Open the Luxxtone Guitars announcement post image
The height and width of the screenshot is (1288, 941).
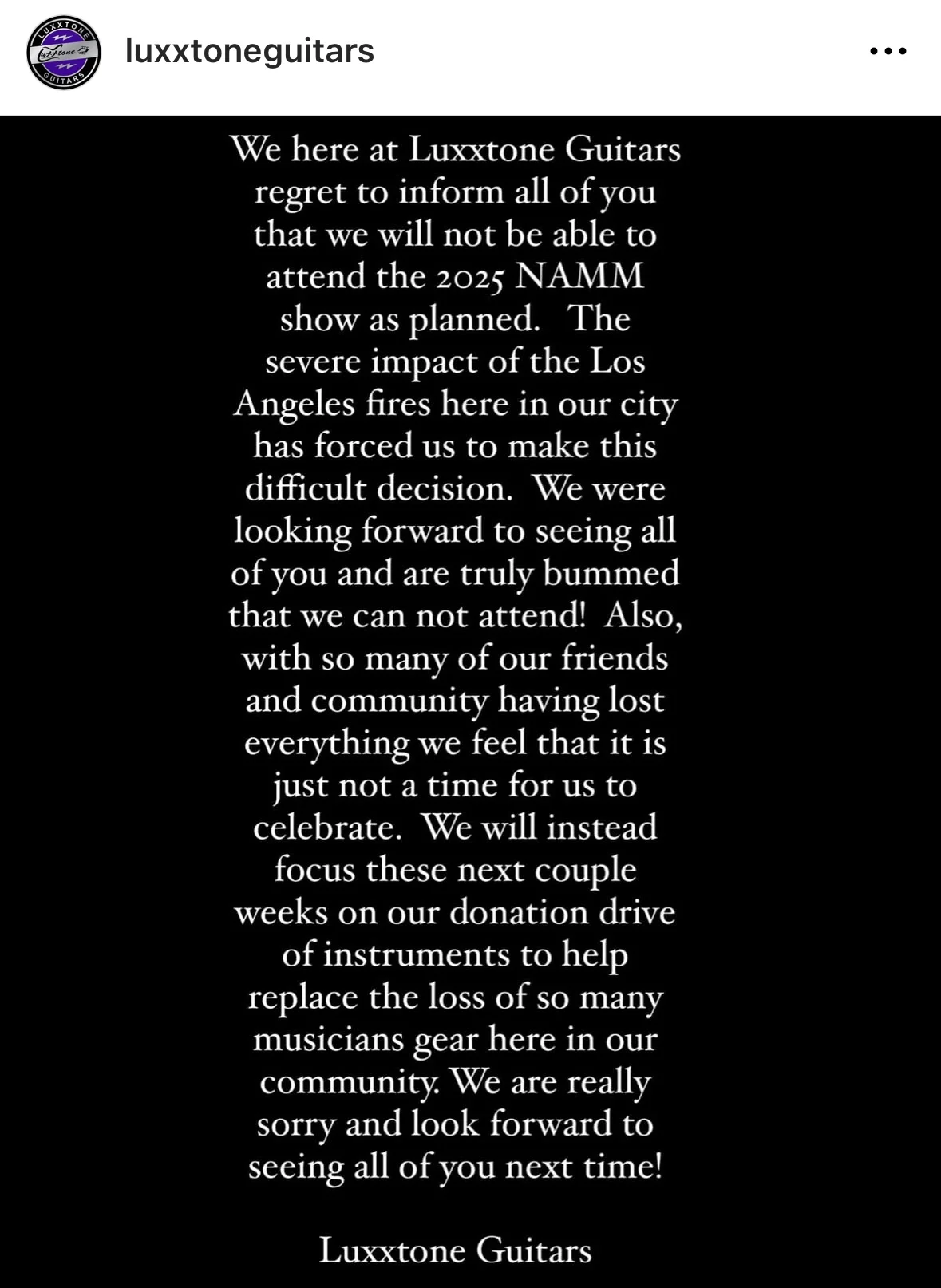point(470,701)
